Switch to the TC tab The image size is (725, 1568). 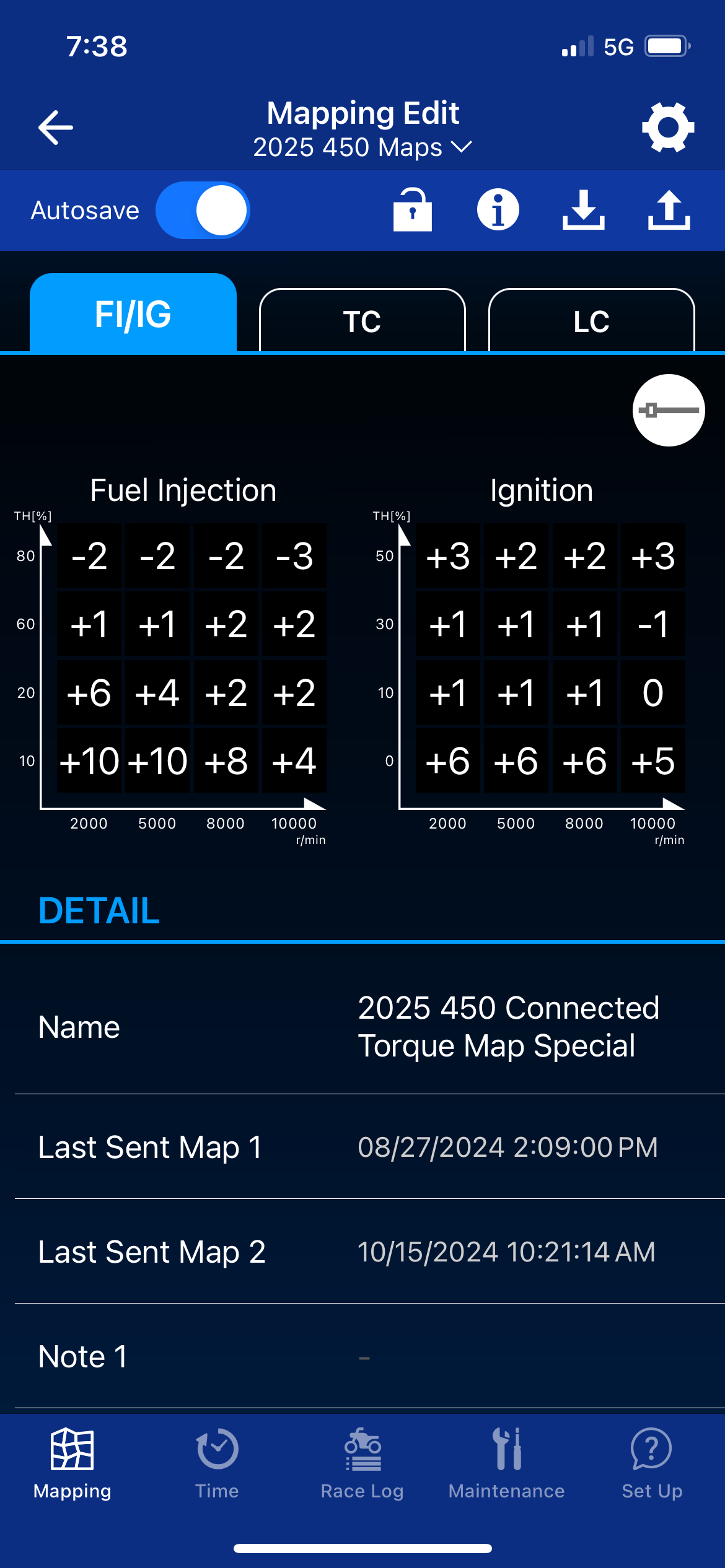[362, 321]
